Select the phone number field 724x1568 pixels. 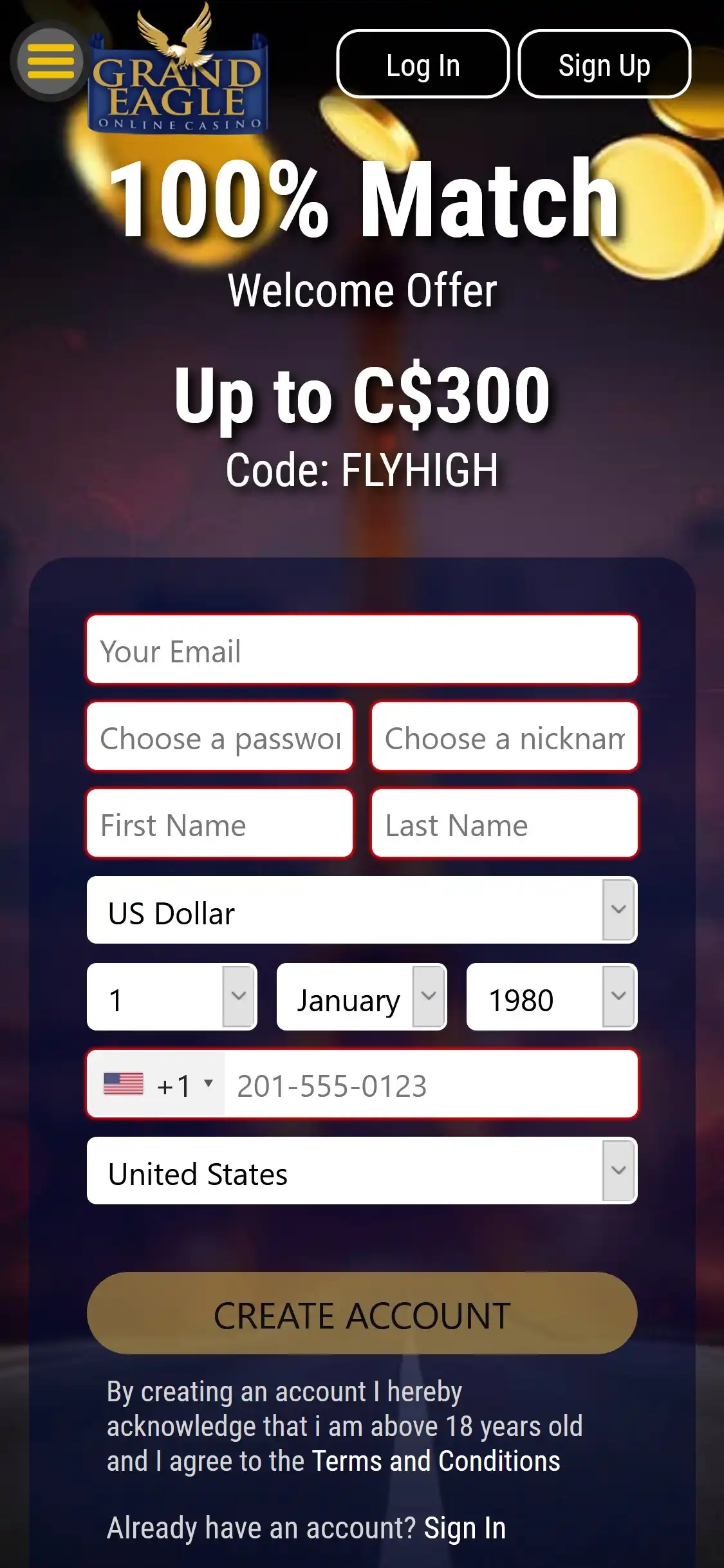coord(430,1085)
